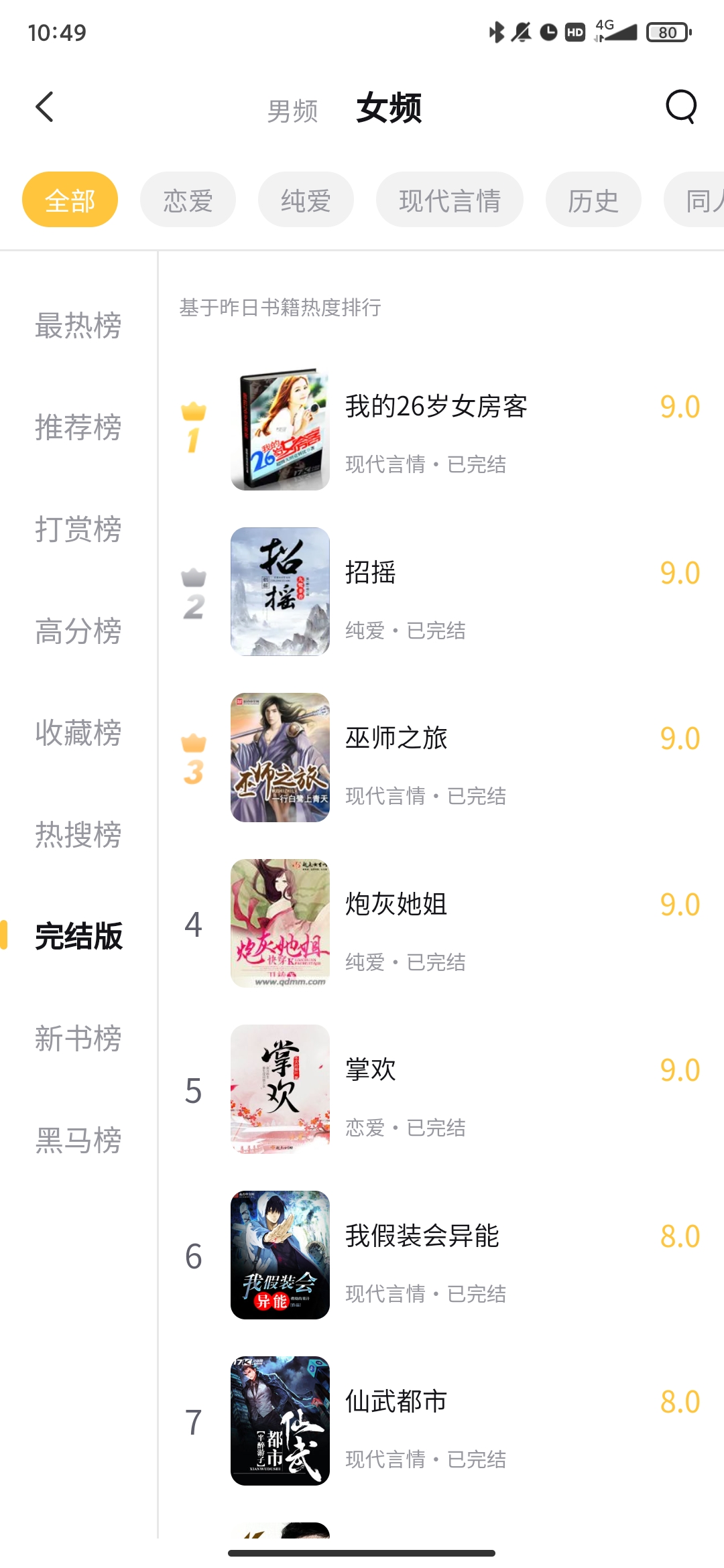Viewport: 724px width, 1568px height.
Task: Show the 高分榜 ranking
Action: pos(78,631)
